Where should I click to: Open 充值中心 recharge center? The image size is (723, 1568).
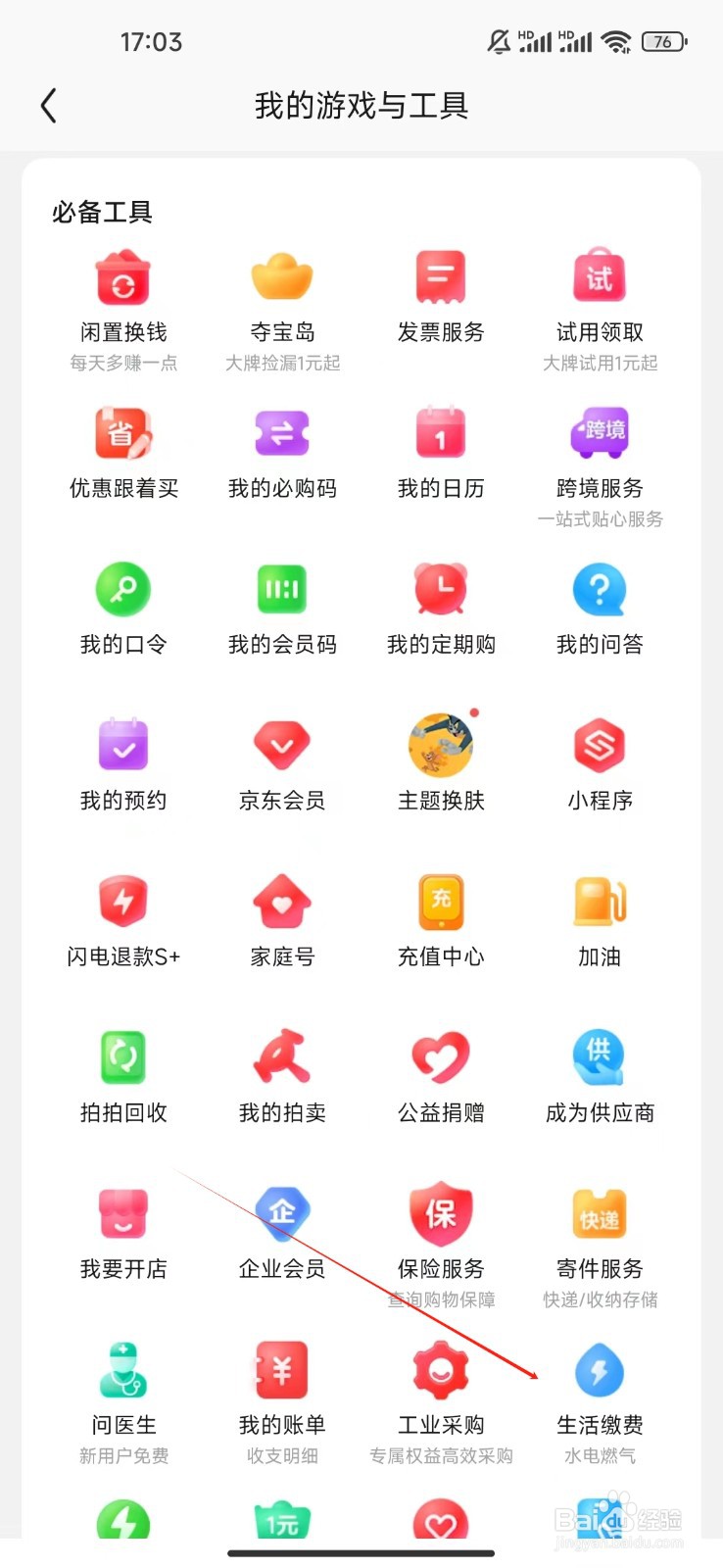(440, 921)
